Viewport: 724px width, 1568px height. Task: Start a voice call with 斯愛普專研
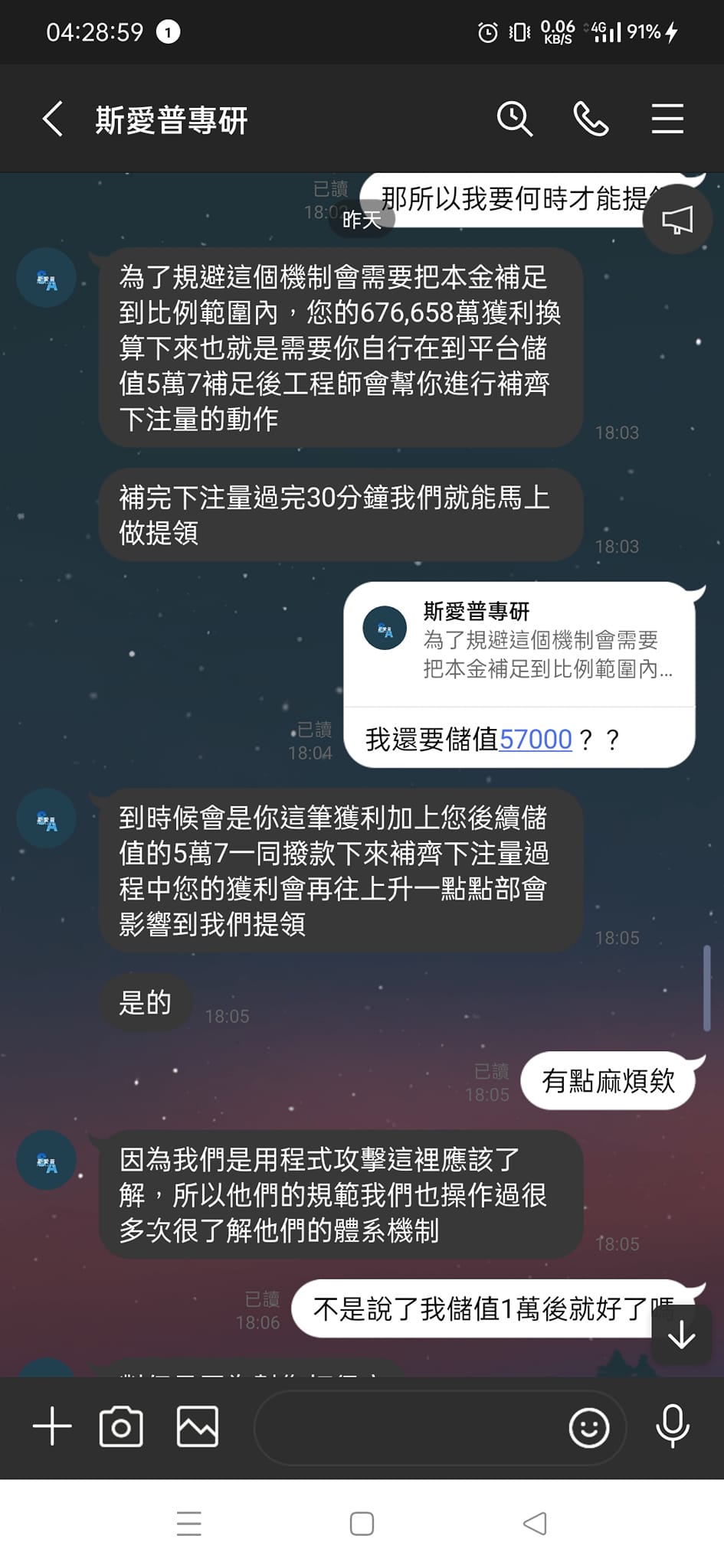[x=591, y=119]
